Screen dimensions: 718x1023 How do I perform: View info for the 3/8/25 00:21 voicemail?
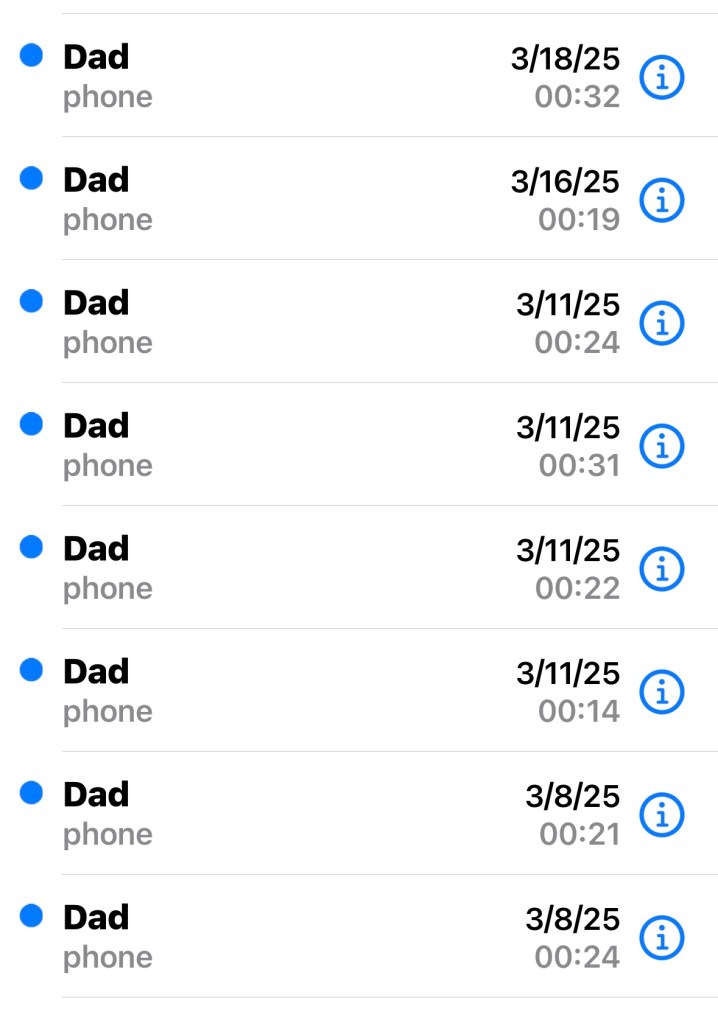[661, 815]
